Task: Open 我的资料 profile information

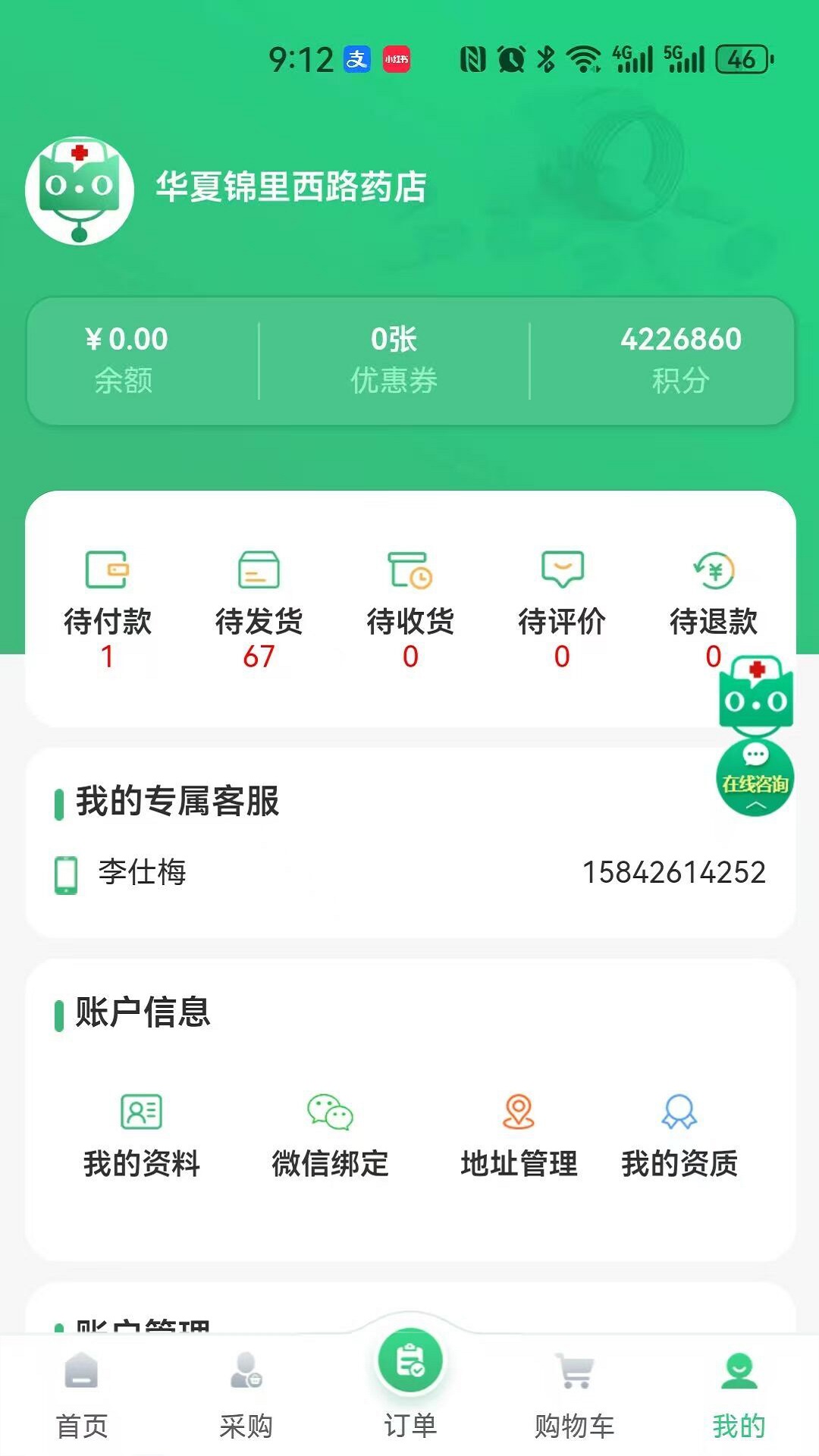Action: [x=142, y=1135]
